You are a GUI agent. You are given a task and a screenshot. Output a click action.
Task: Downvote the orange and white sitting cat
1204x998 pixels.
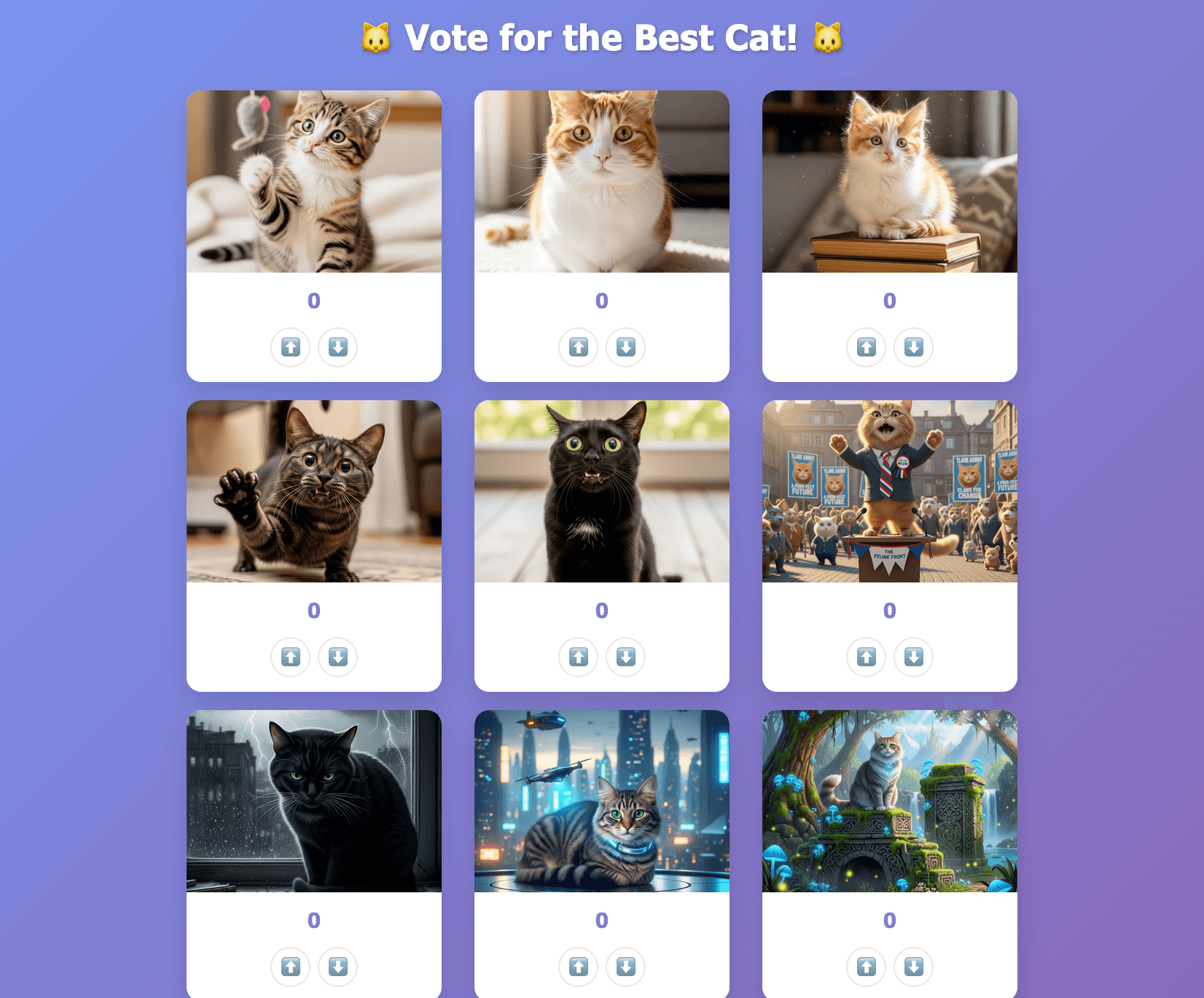coord(625,347)
